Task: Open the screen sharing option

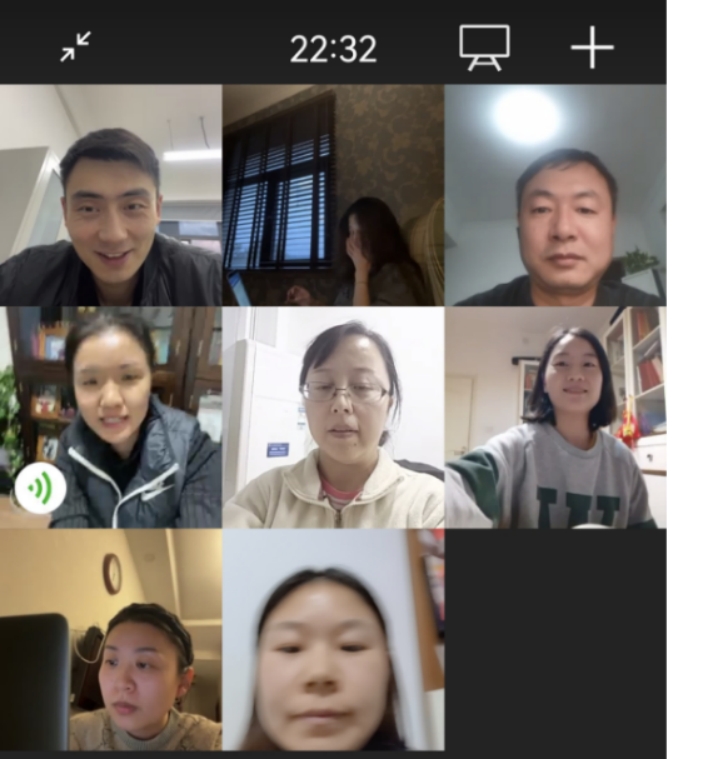Action: pos(484,47)
